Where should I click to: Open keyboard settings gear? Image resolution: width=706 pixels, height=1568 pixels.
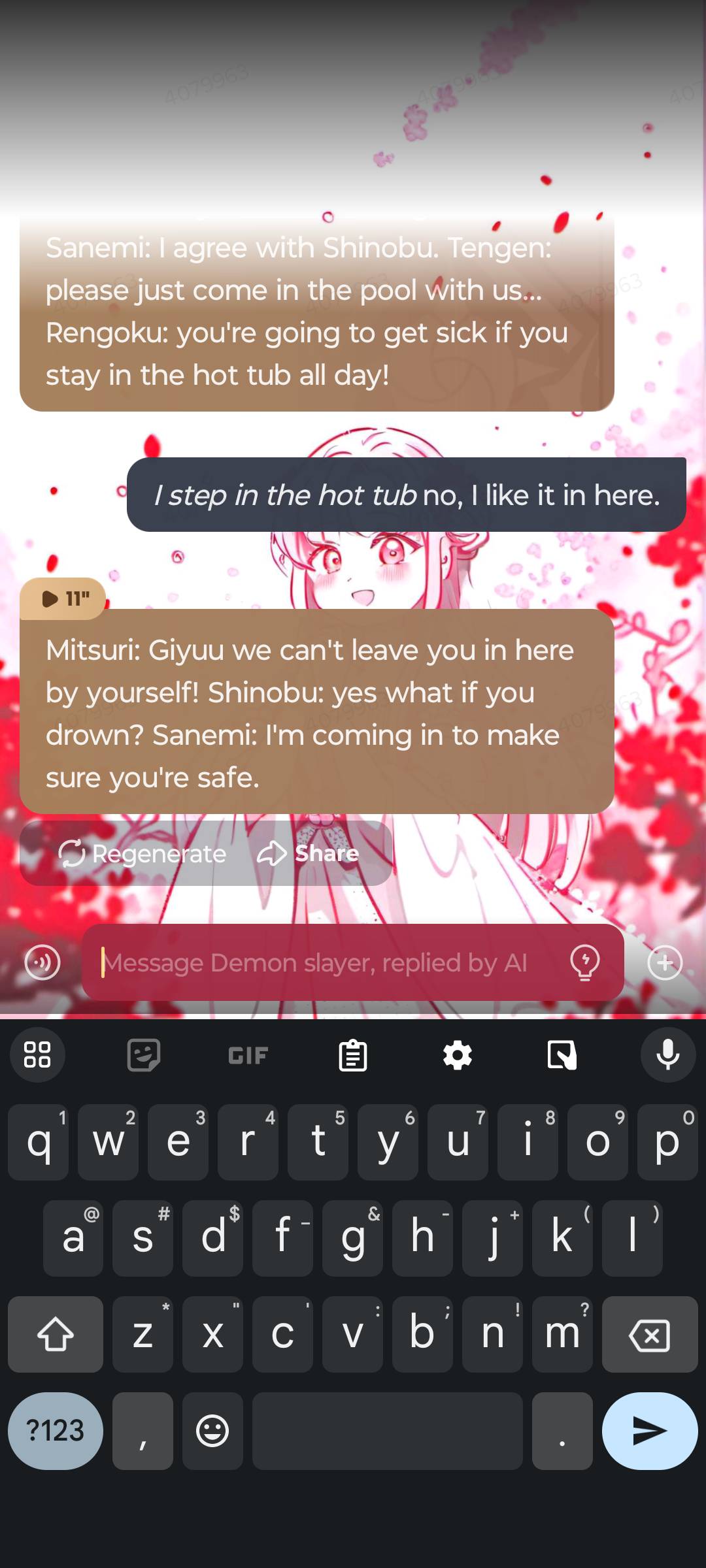[x=458, y=1055]
